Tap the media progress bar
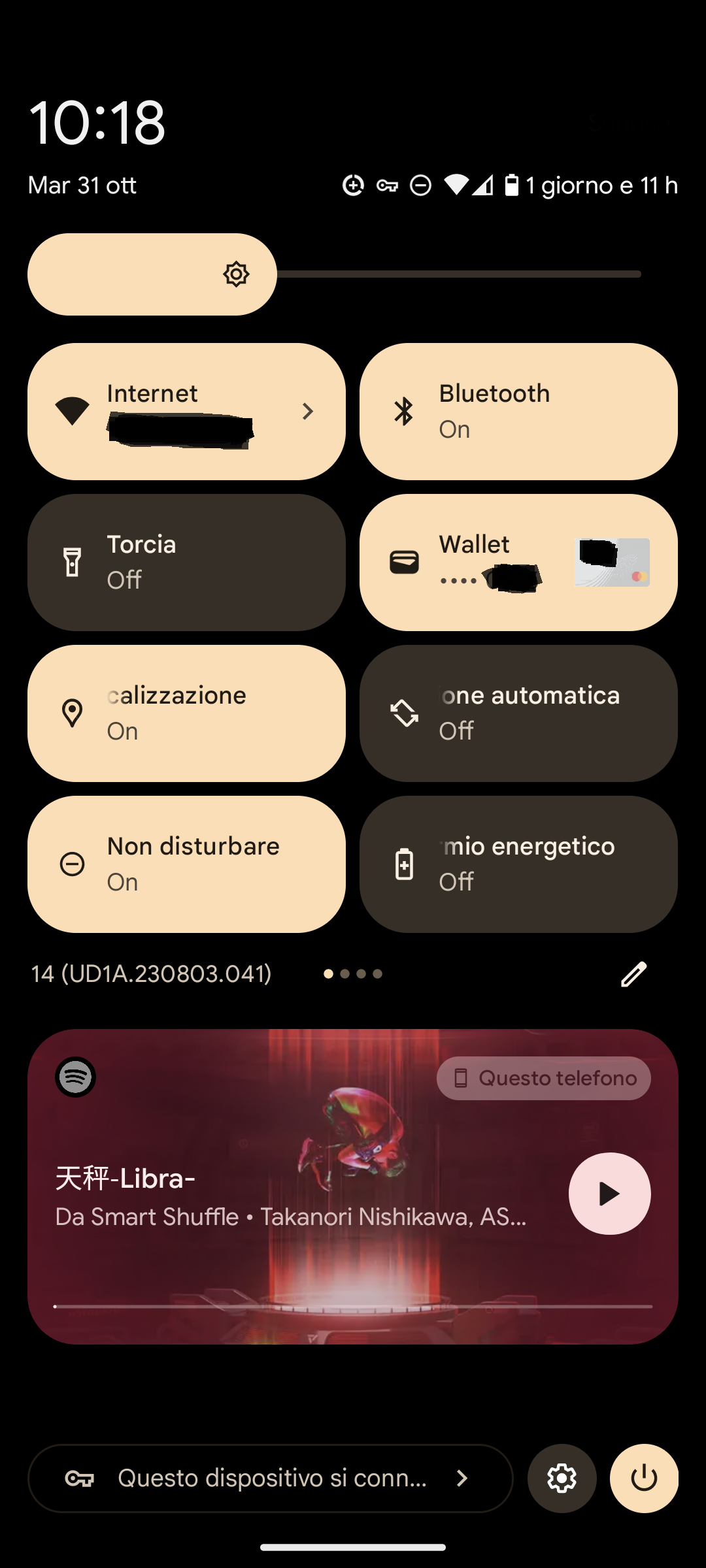 [x=353, y=1307]
